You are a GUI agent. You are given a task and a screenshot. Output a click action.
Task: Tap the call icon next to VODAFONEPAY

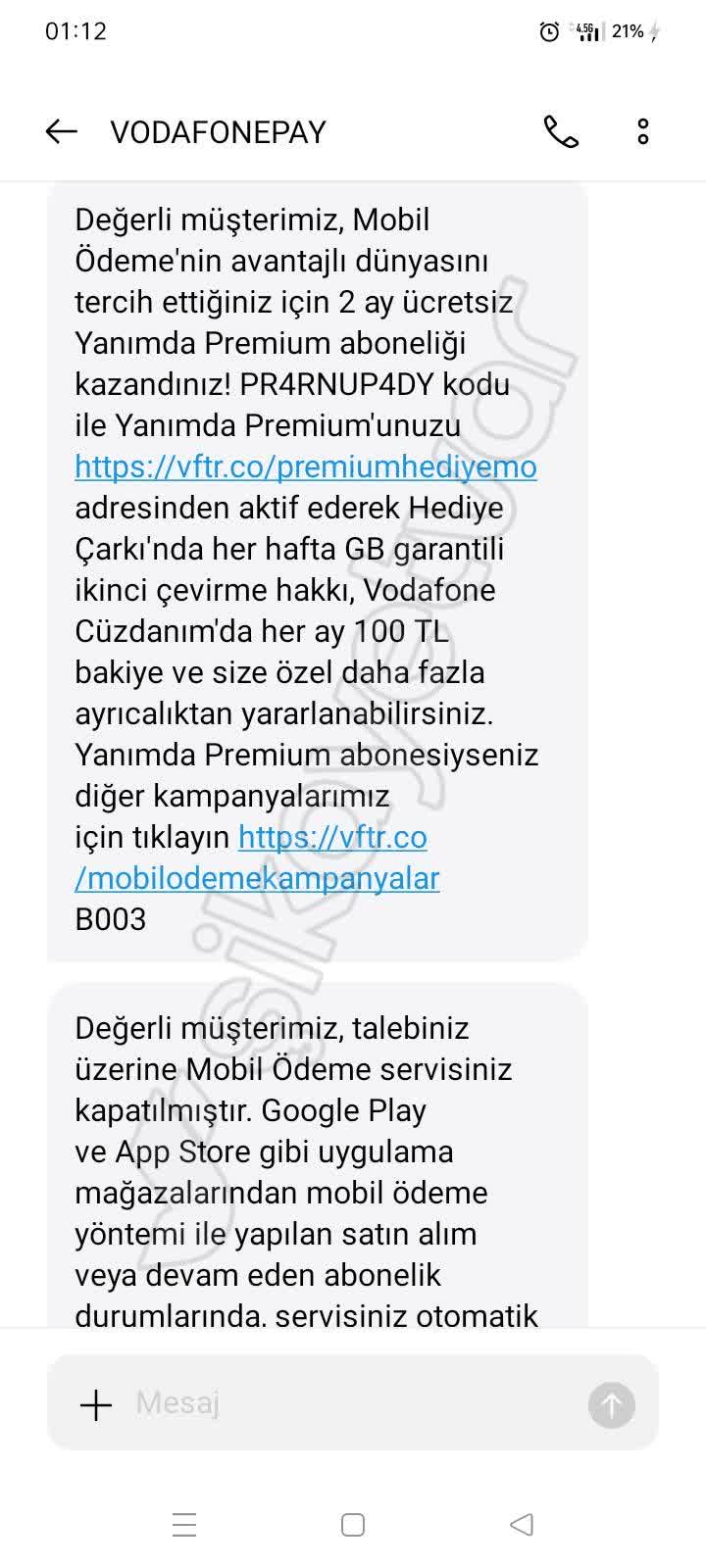point(560,131)
